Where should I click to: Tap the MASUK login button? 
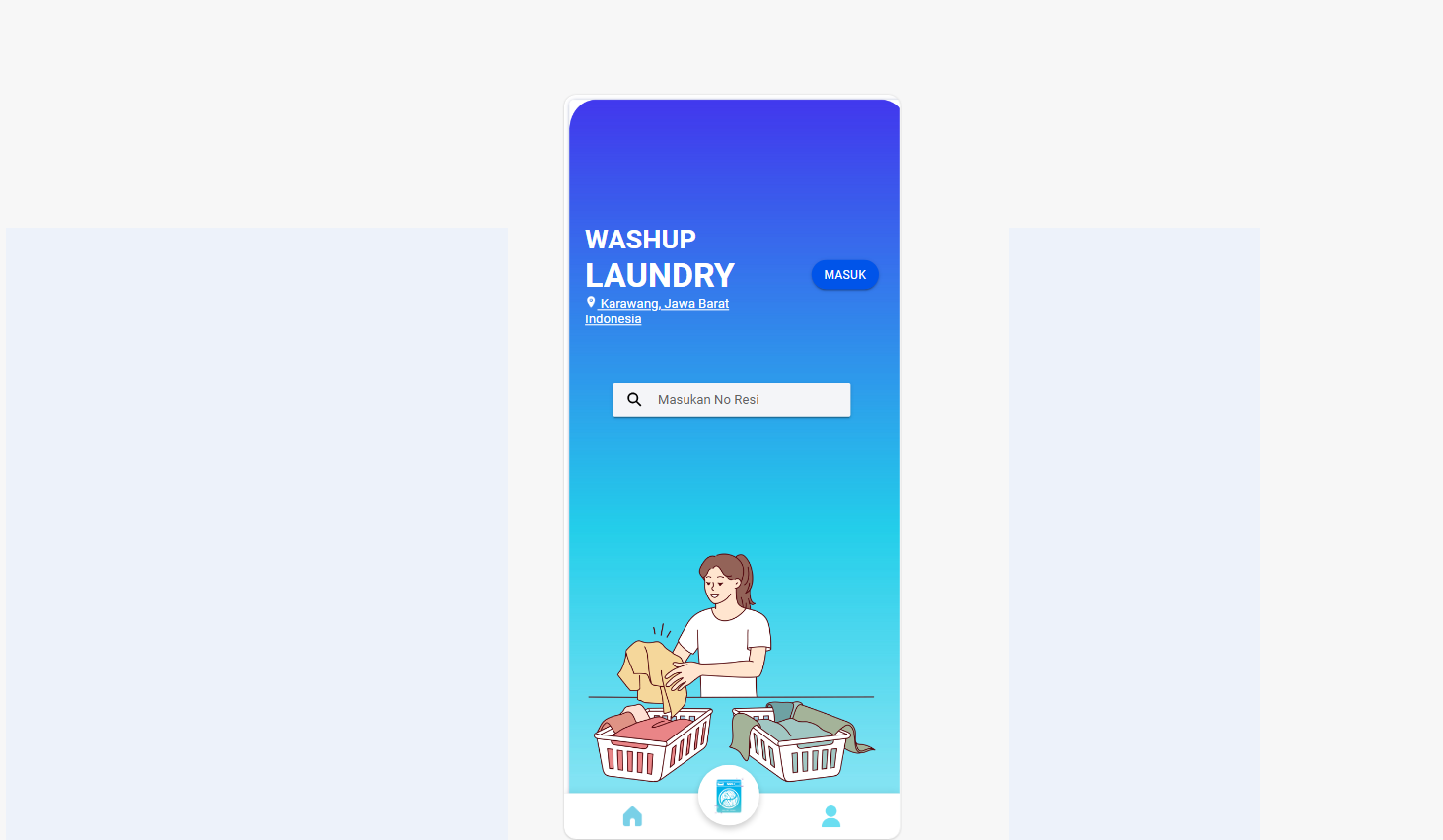844,275
